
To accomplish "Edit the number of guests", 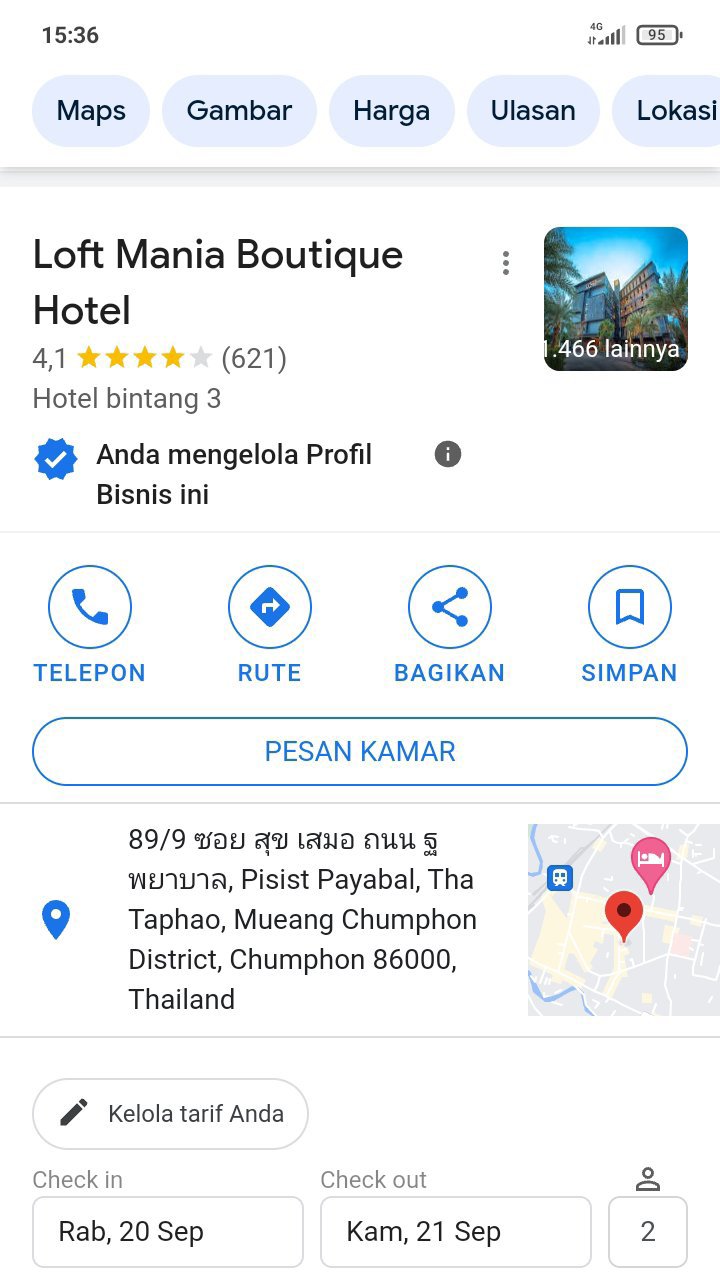I will click(x=648, y=1232).
